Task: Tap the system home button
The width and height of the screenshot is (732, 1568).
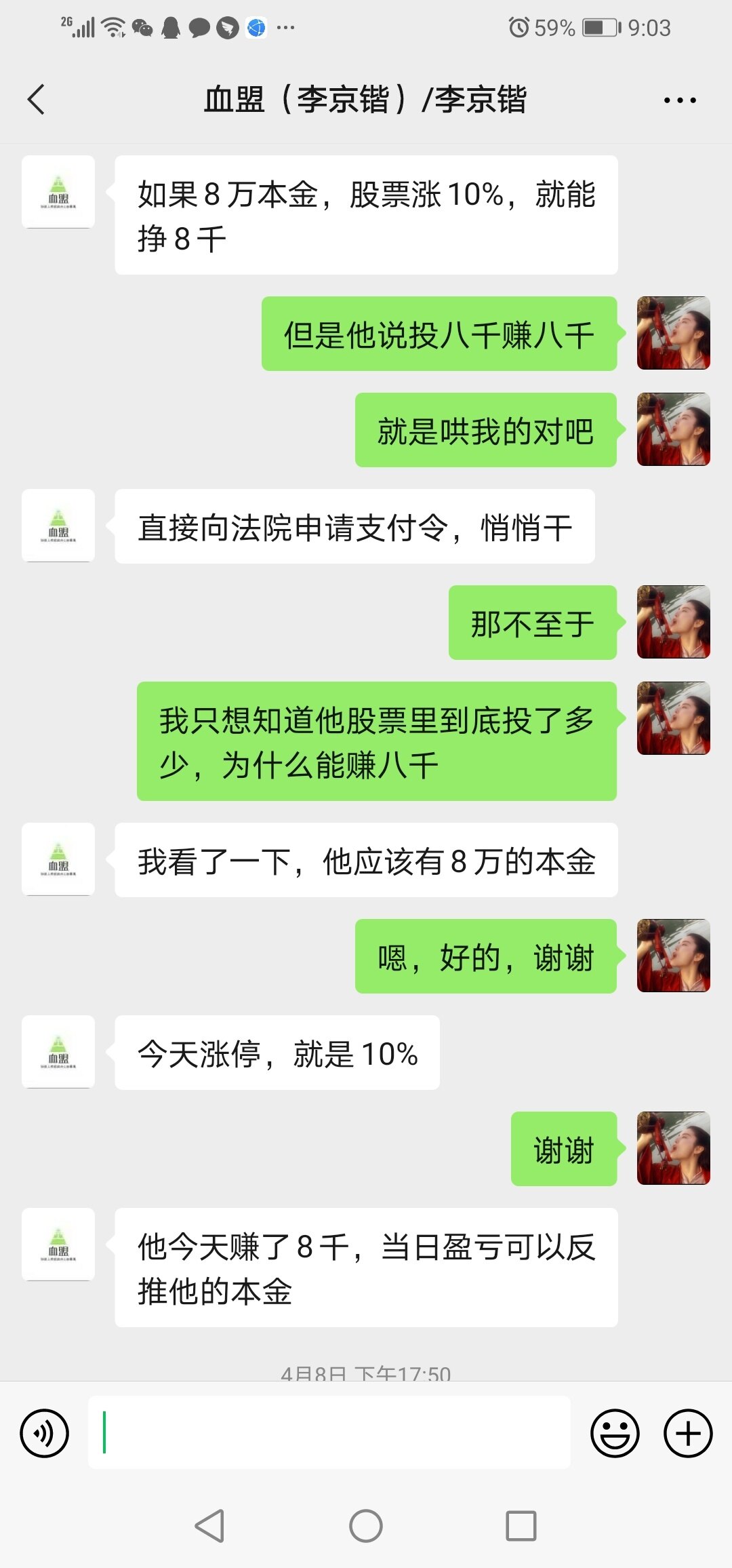Action: point(366,1526)
